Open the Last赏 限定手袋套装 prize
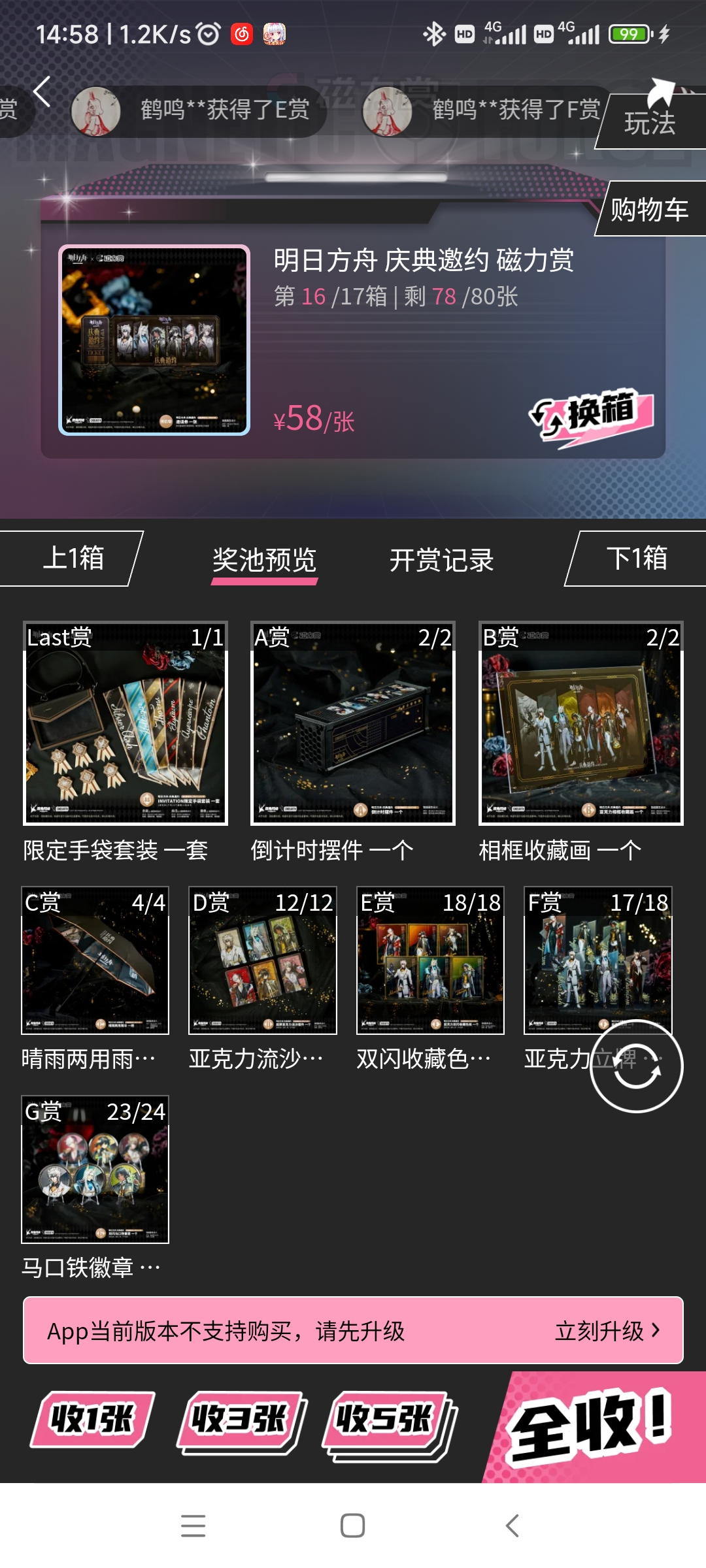 pos(126,723)
